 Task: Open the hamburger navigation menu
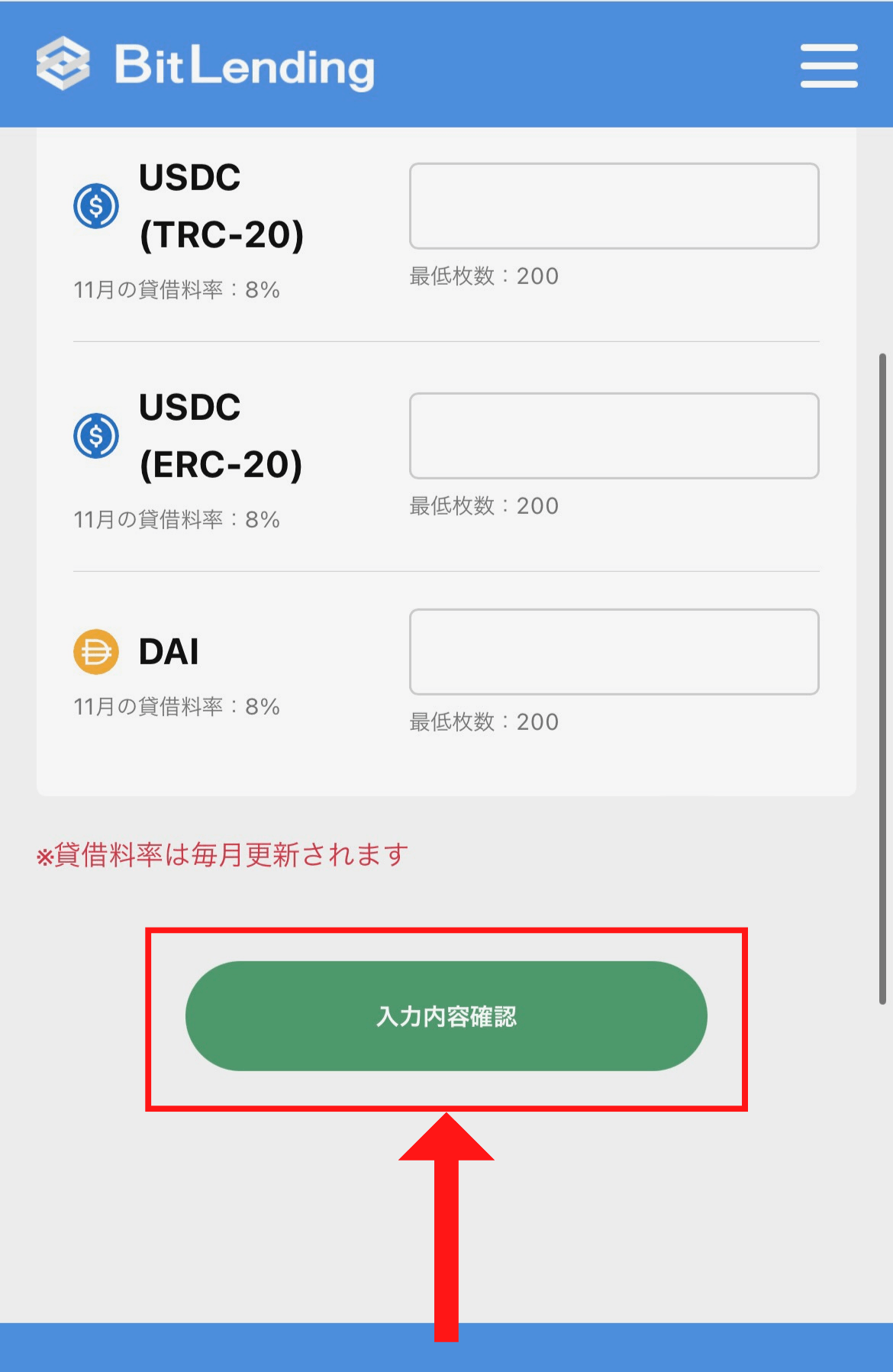(829, 65)
